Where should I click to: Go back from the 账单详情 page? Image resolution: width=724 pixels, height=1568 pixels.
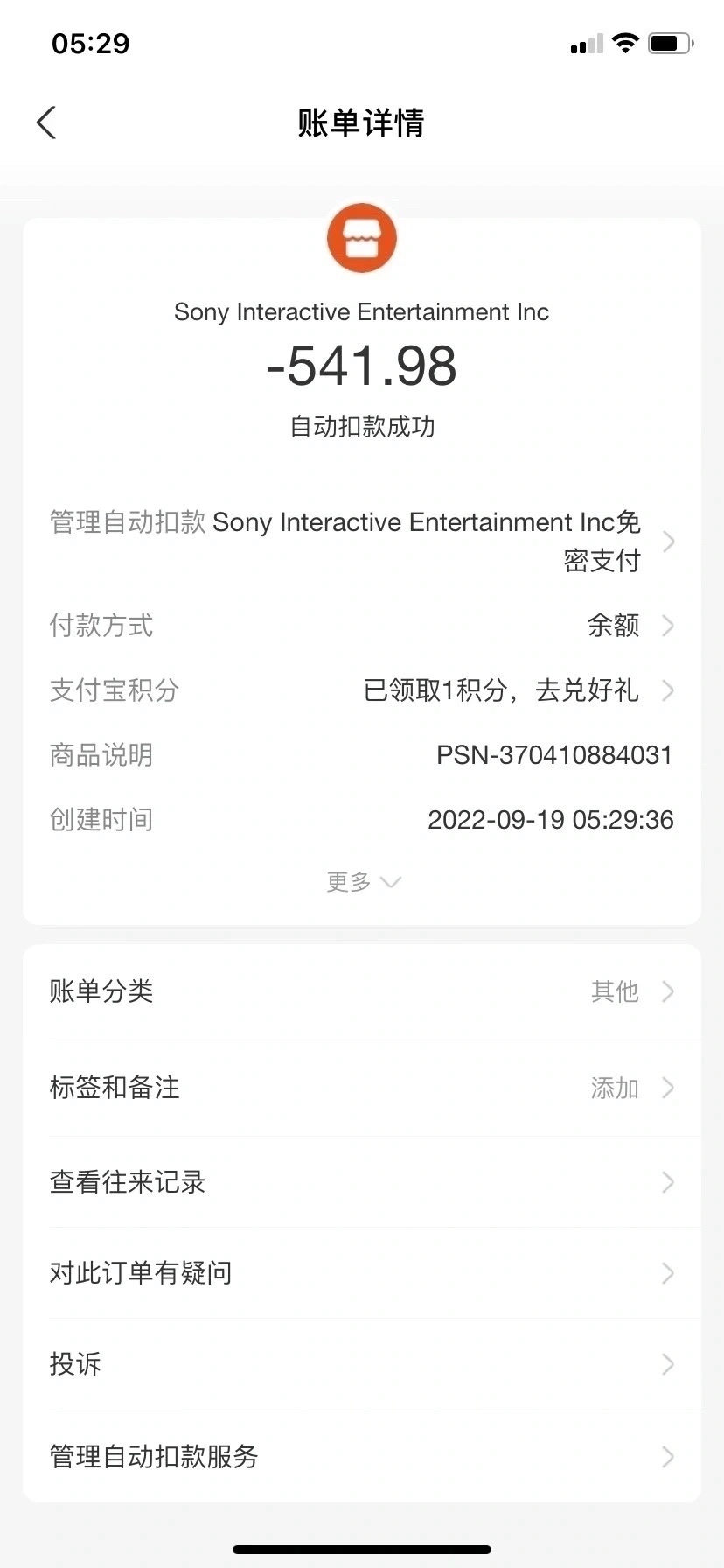46,122
